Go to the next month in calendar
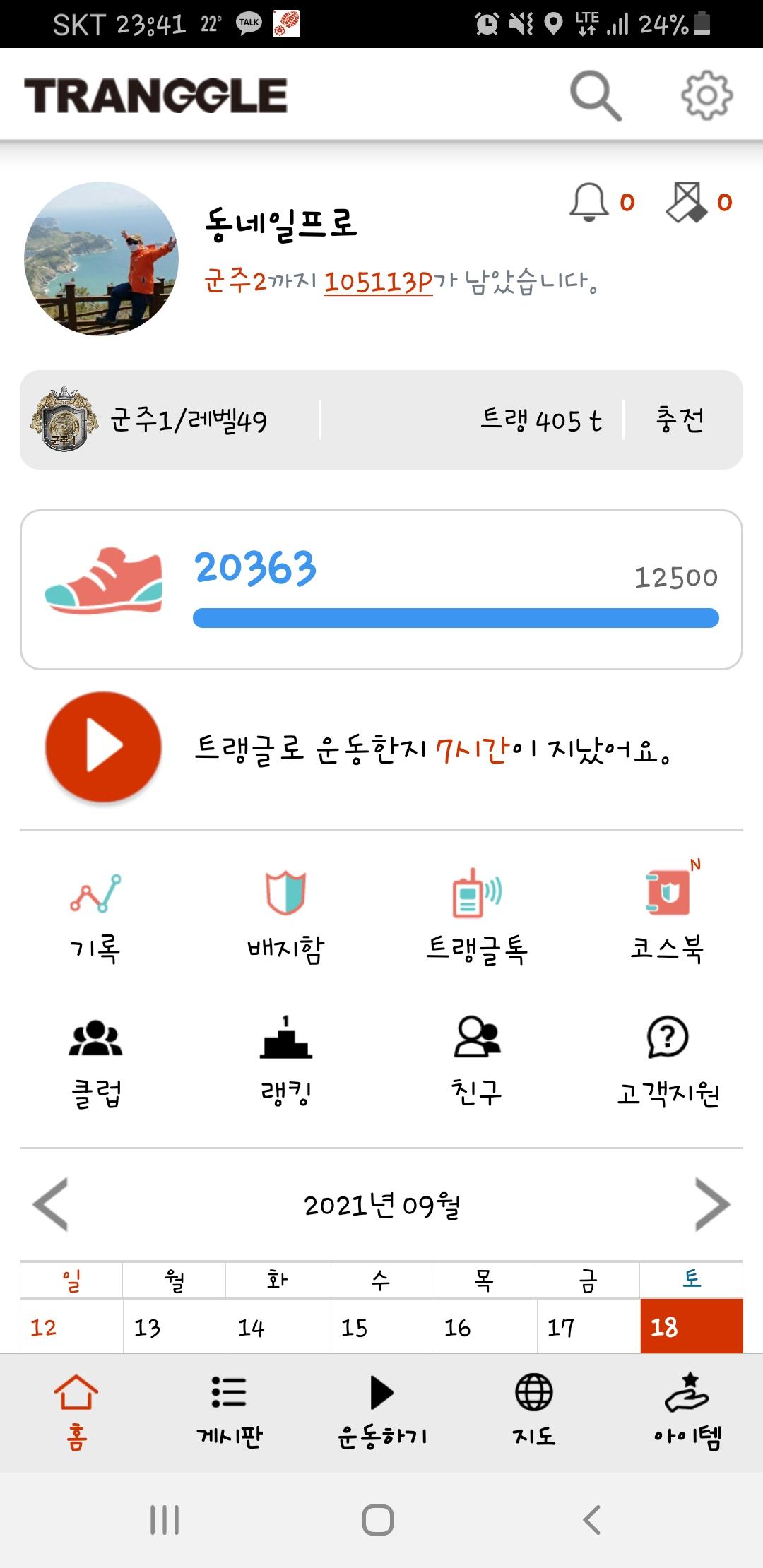The image size is (763, 1568). coord(712,1204)
